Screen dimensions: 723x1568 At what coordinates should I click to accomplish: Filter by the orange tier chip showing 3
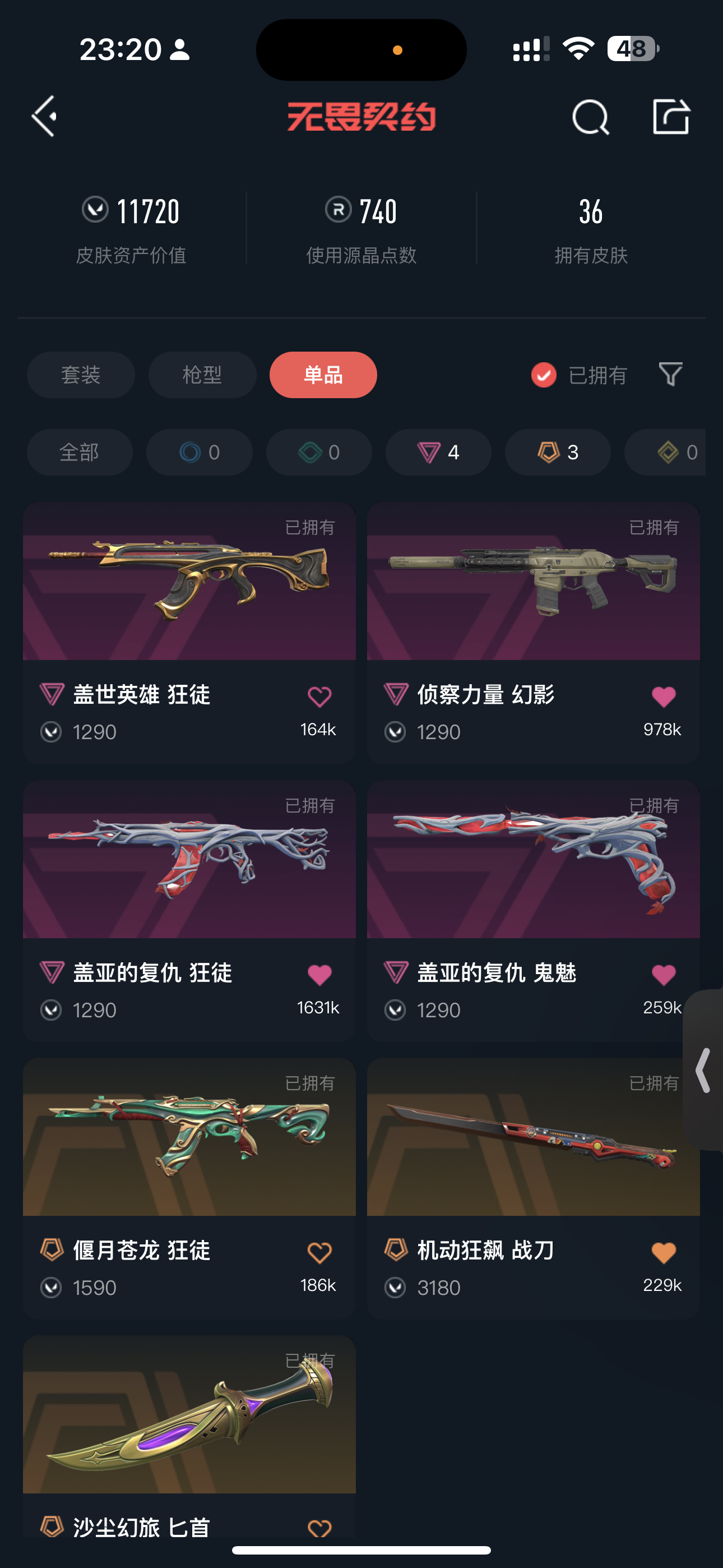point(558,452)
